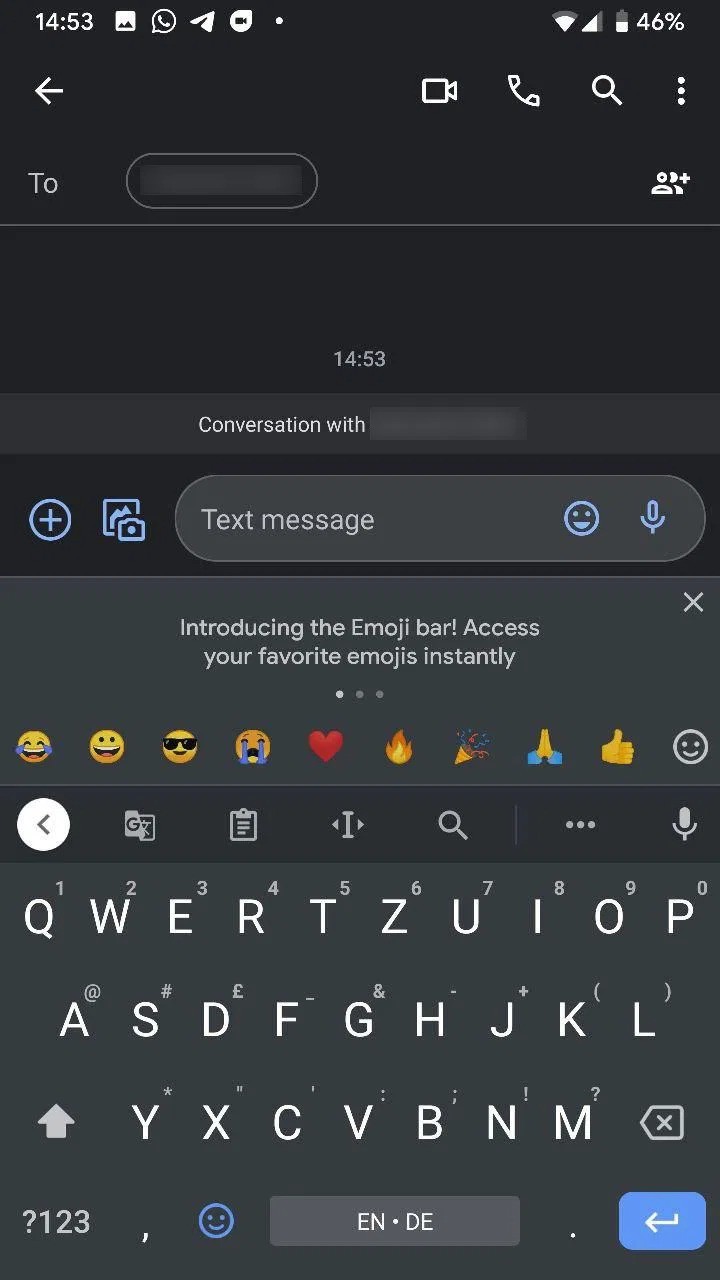Open the keyboard's search tool
This screenshot has height=1280, width=720.
[453, 825]
